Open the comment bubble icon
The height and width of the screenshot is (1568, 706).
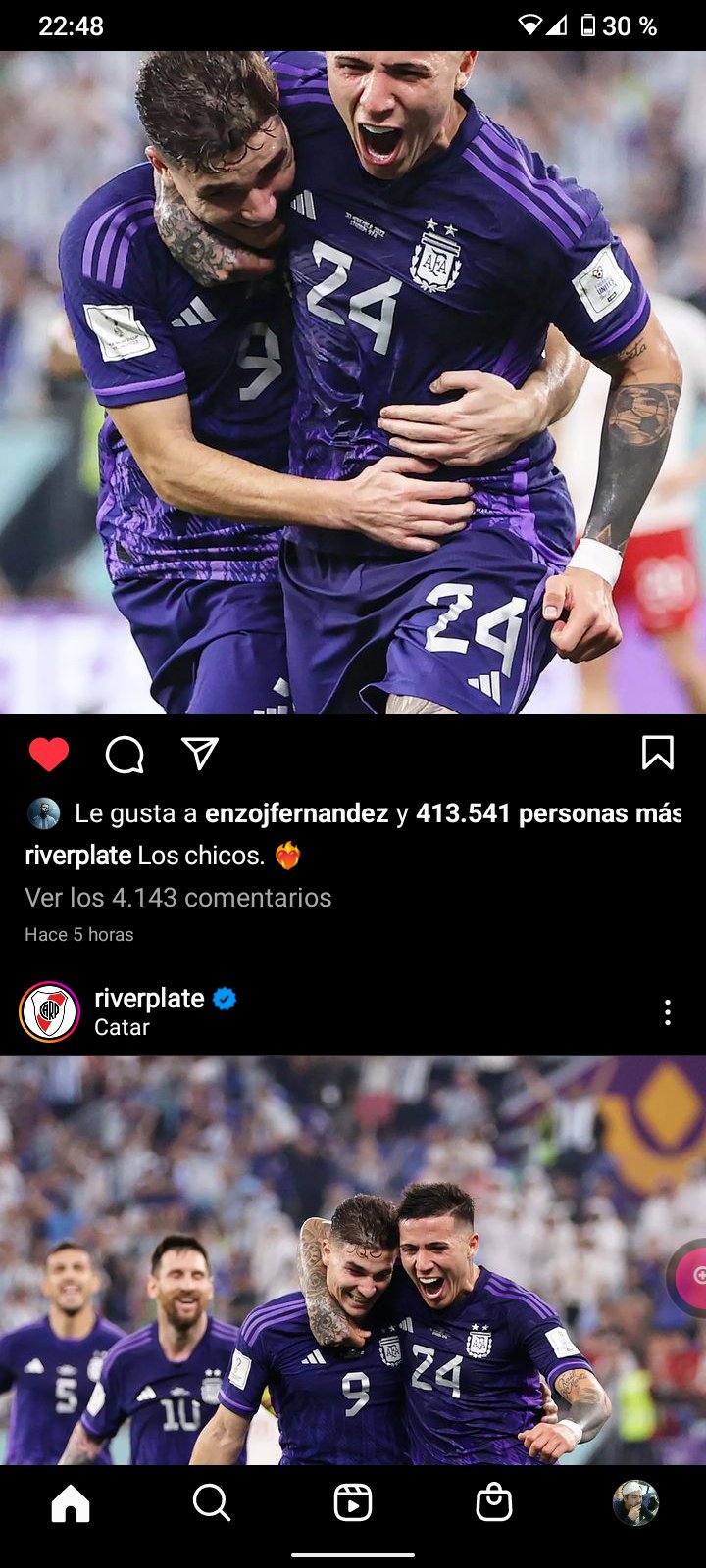coord(125,755)
